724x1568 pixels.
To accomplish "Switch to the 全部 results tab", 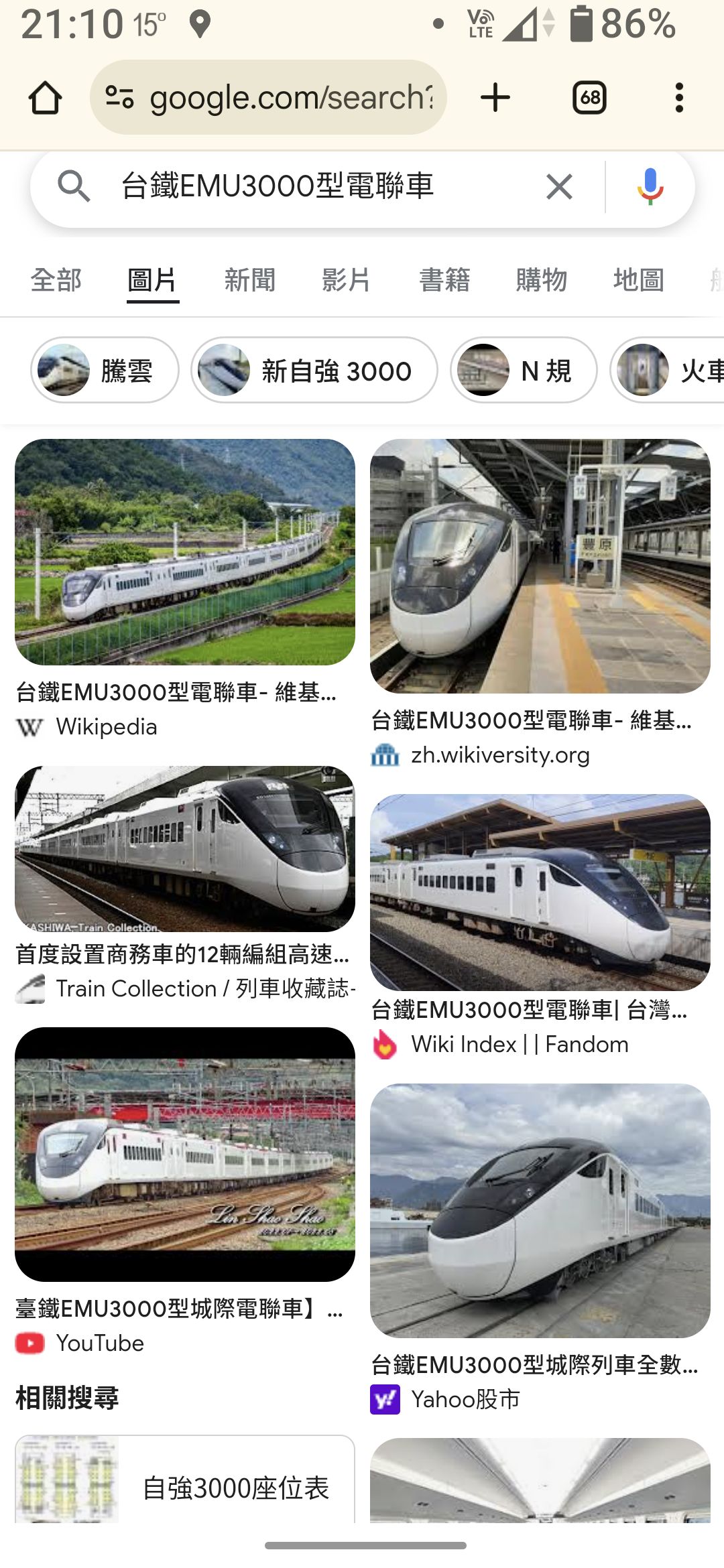I will coord(56,280).
